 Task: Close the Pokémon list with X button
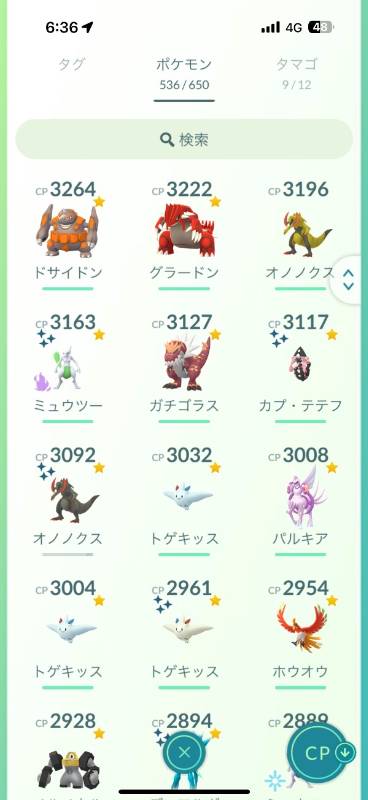tap(185, 753)
